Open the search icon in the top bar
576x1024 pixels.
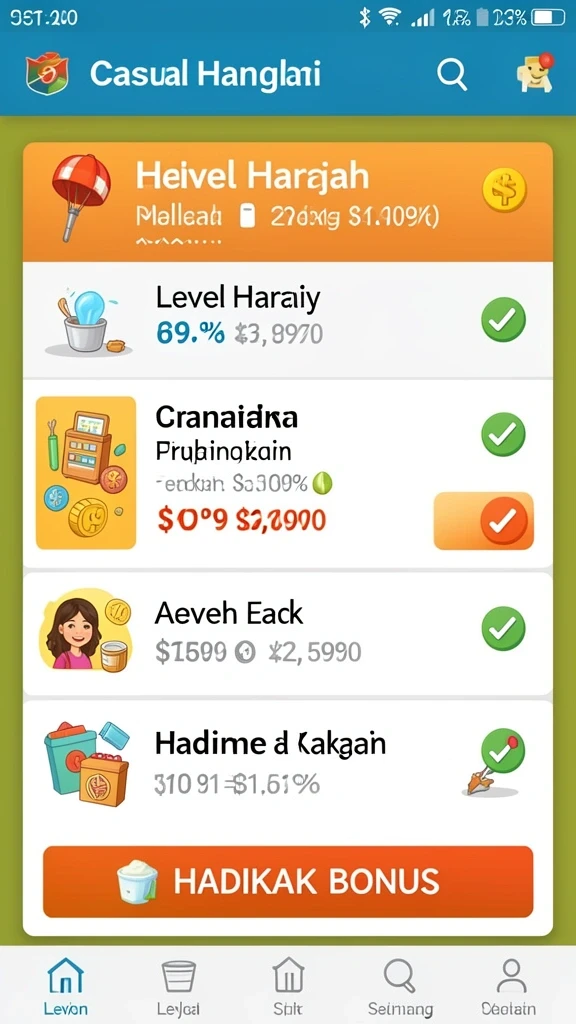(x=452, y=74)
